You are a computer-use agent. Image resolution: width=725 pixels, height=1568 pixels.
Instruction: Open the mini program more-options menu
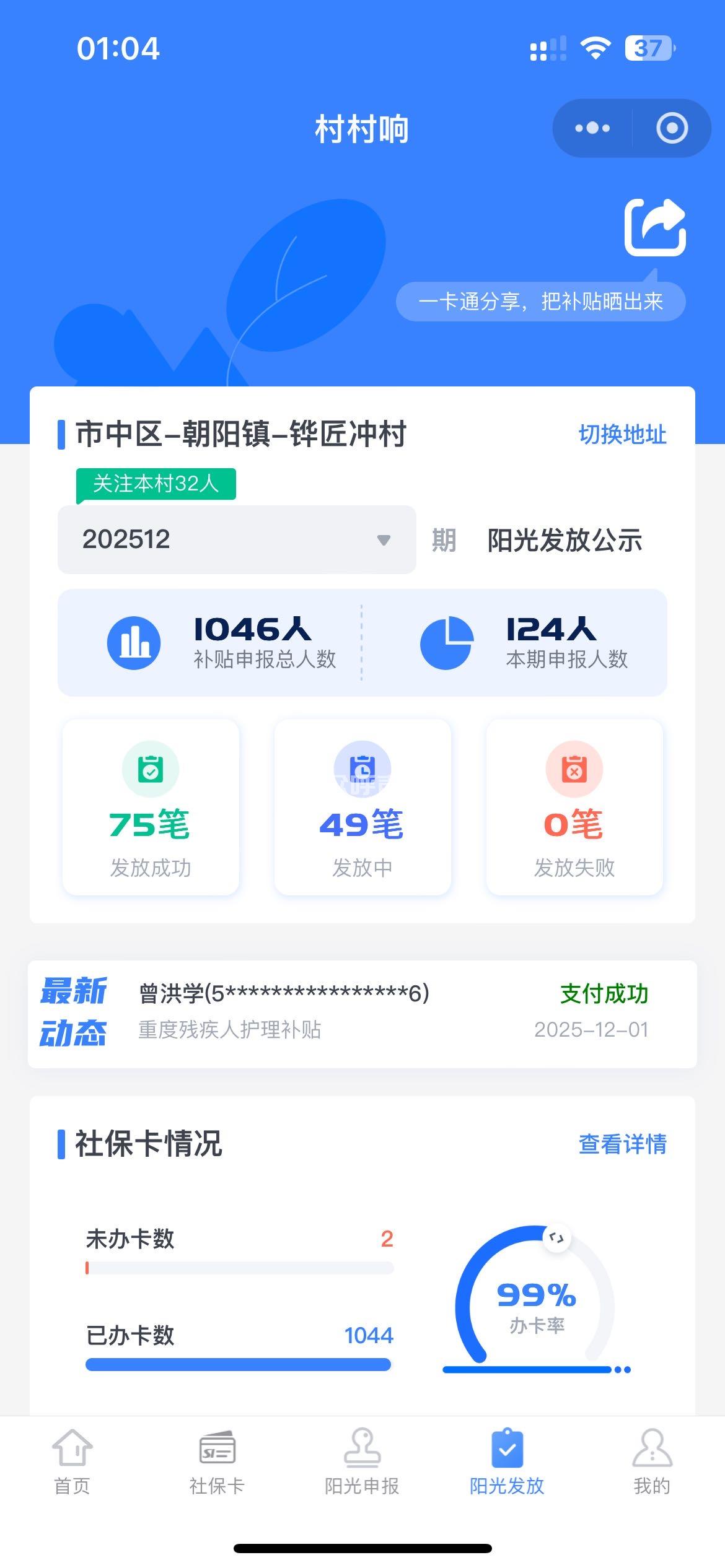pos(592,128)
